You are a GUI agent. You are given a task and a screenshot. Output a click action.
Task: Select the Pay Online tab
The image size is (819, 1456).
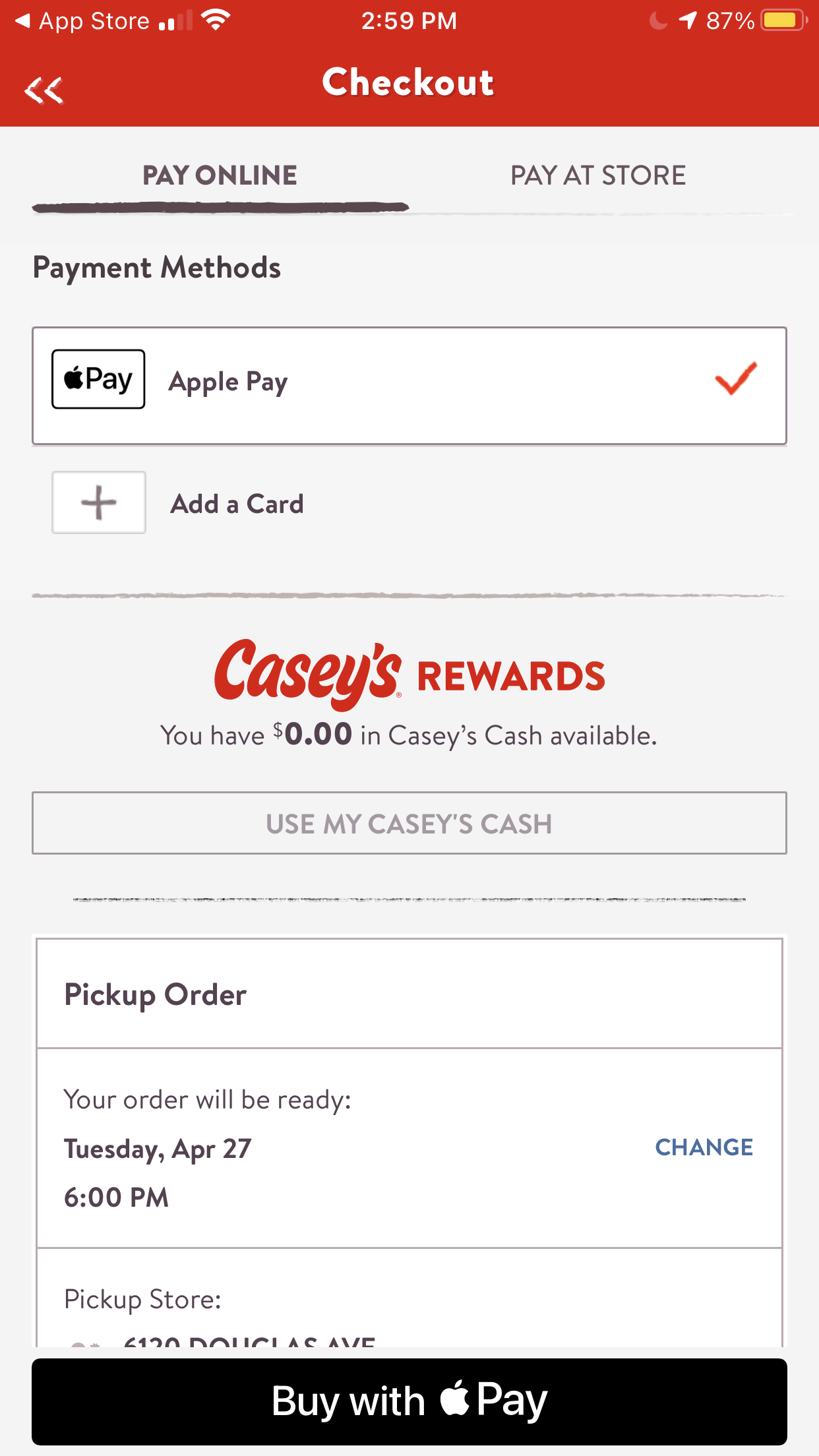point(220,176)
